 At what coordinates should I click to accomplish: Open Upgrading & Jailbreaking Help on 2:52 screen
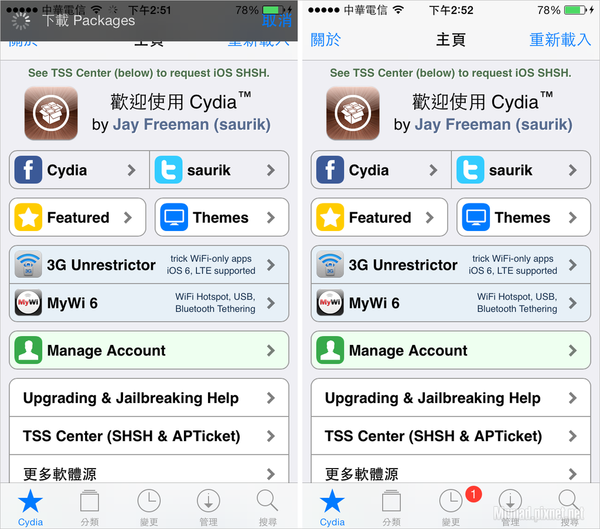coord(450,398)
